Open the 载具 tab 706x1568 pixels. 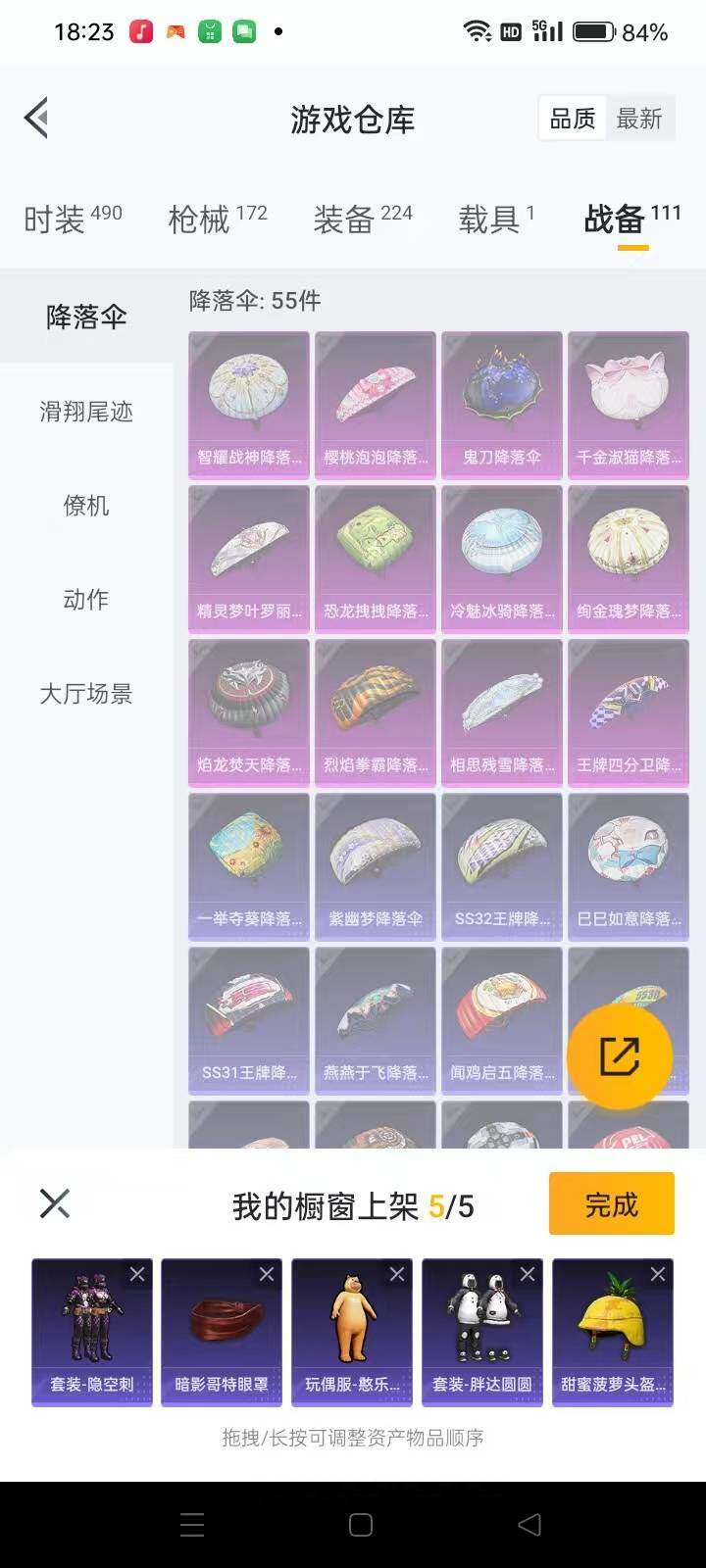pos(490,220)
